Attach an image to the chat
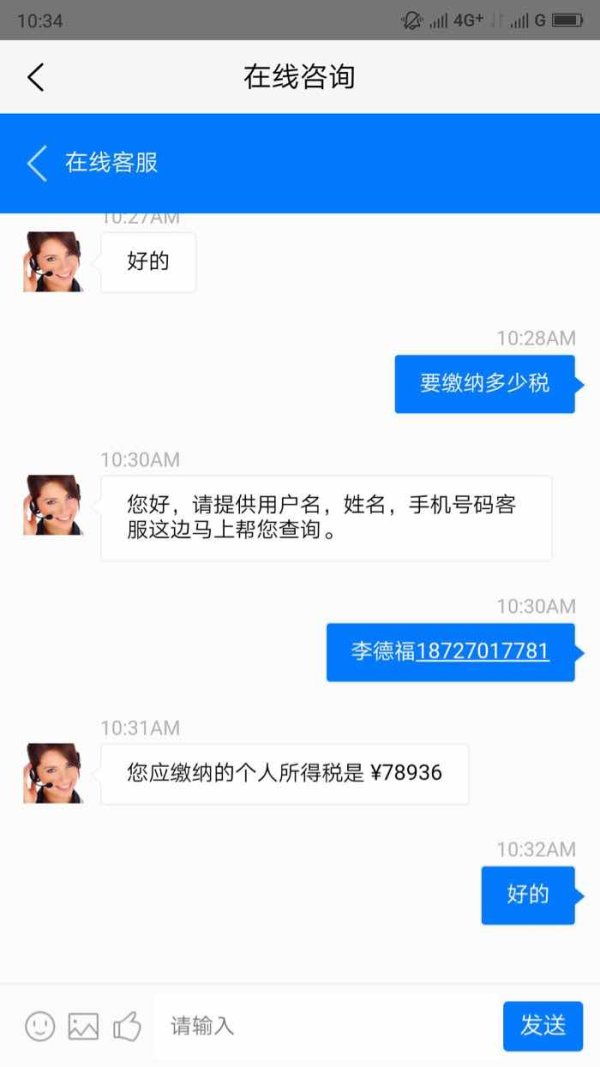The width and height of the screenshot is (600, 1067). coord(83,1025)
